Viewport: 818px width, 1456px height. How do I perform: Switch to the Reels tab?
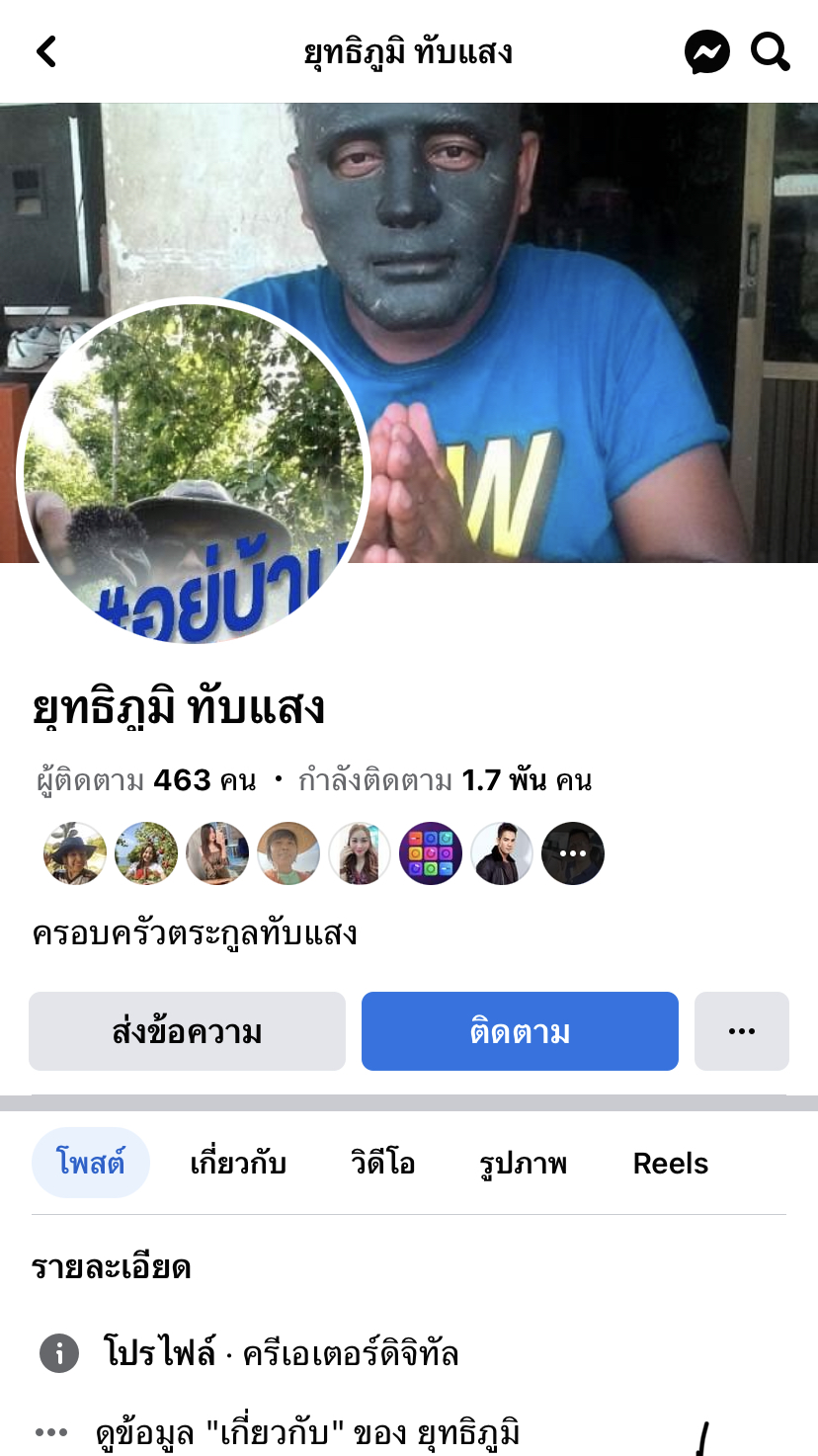click(670, 1164)
